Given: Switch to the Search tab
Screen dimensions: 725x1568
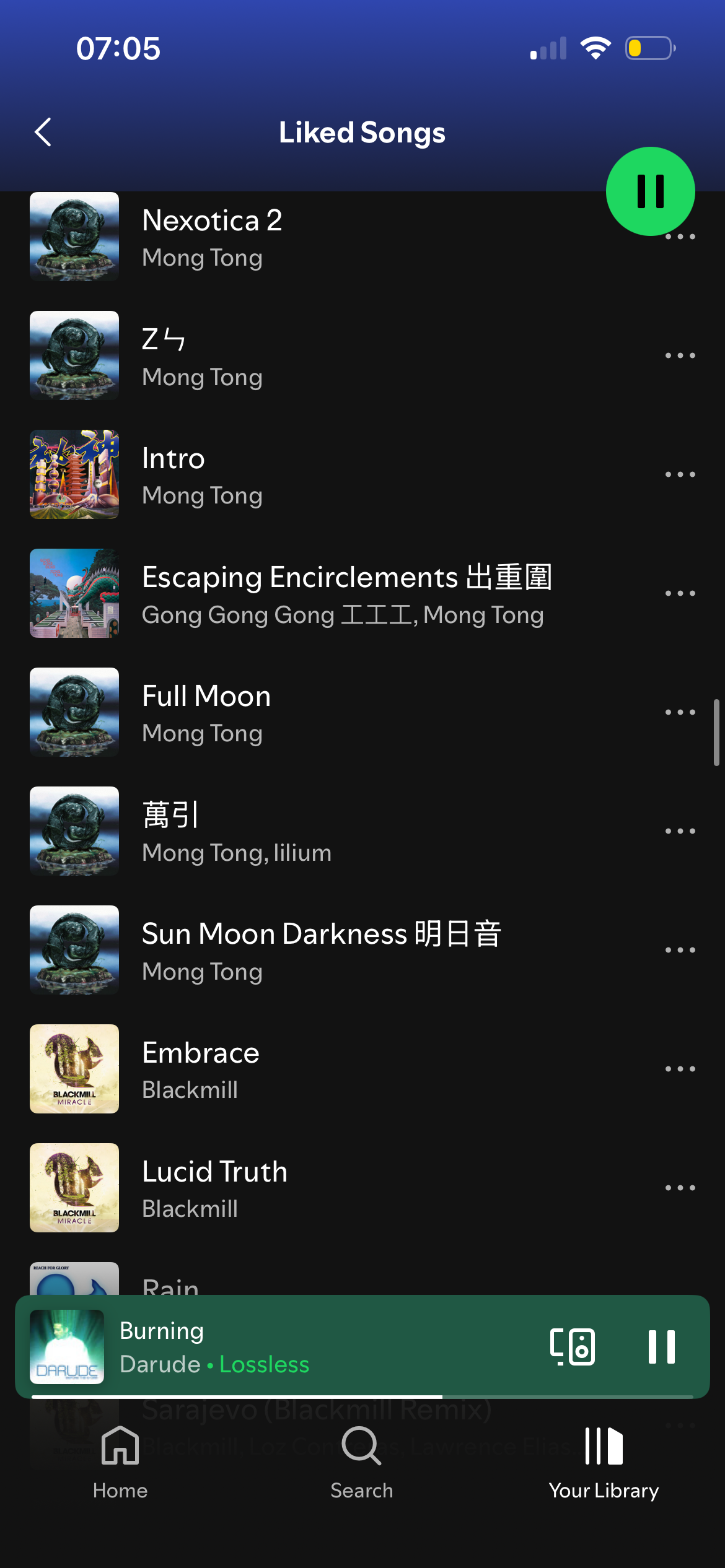Looking at the screenshot, I should coord(362,1461).
